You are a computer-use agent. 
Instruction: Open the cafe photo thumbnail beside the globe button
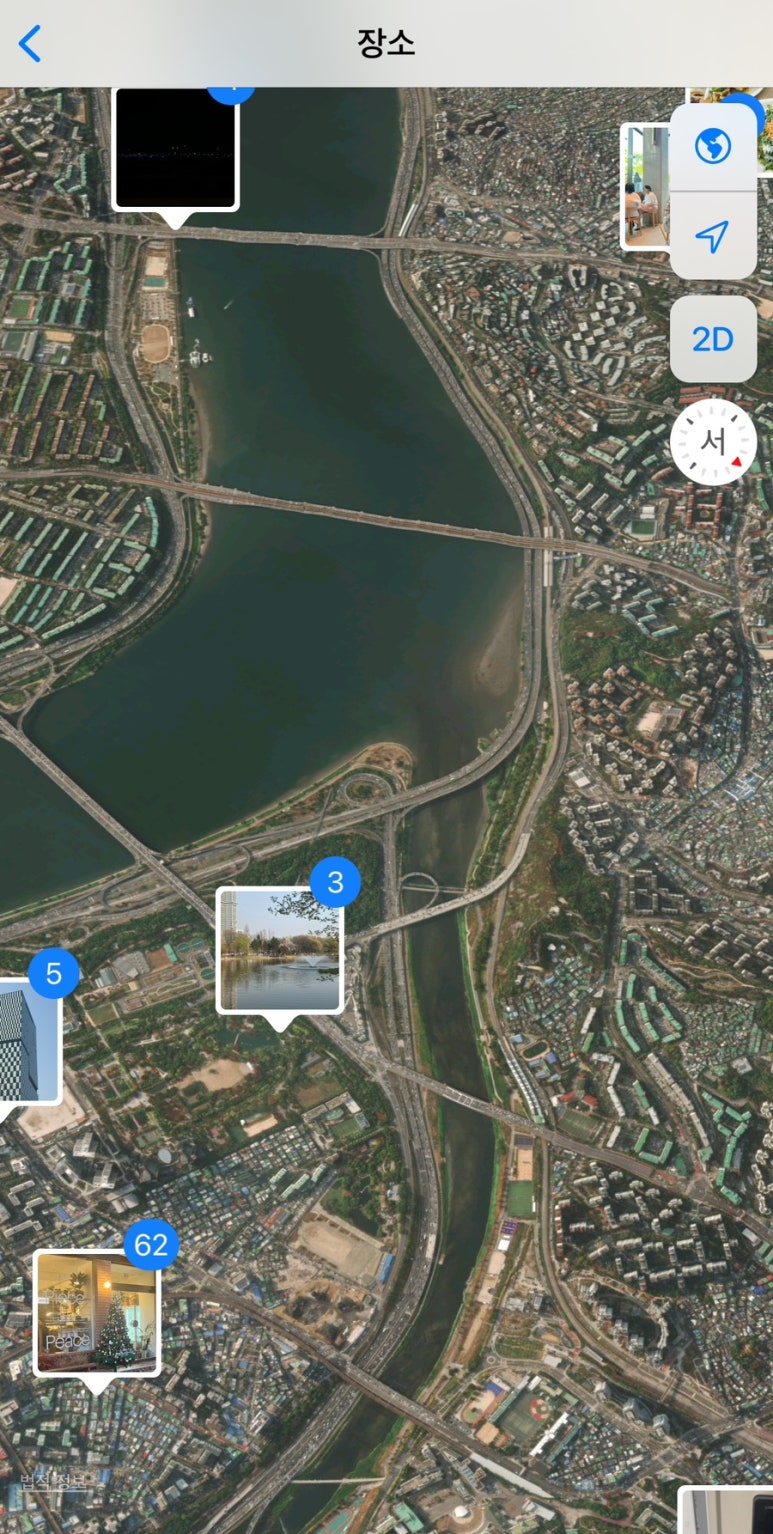(646, 186)
